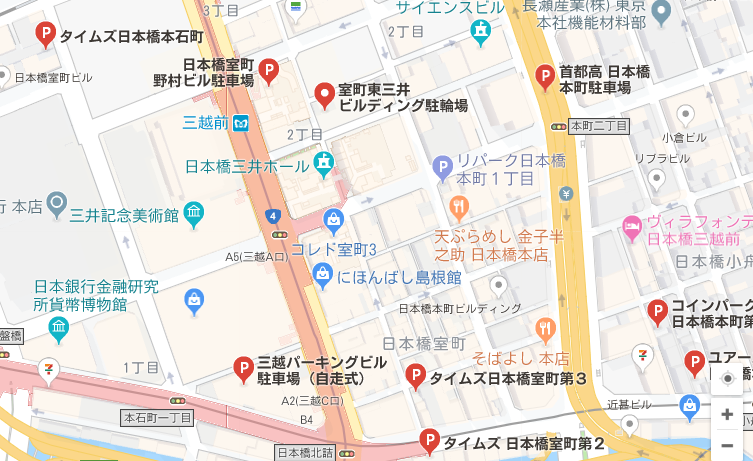Tap the 三越前 metro station icon
This screenshot has width=753, height=461.
coord(242,124)
